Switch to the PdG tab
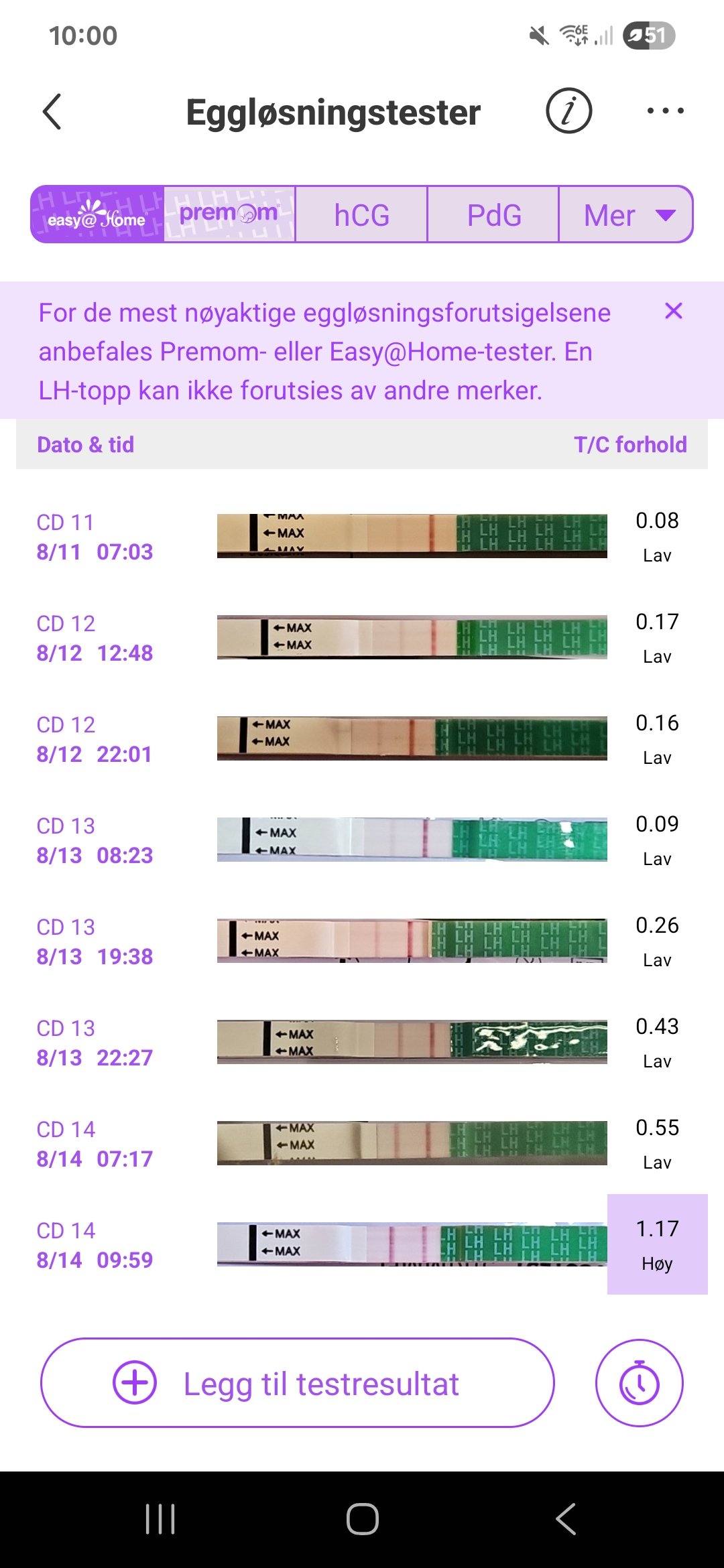 [x=493, y=215]
